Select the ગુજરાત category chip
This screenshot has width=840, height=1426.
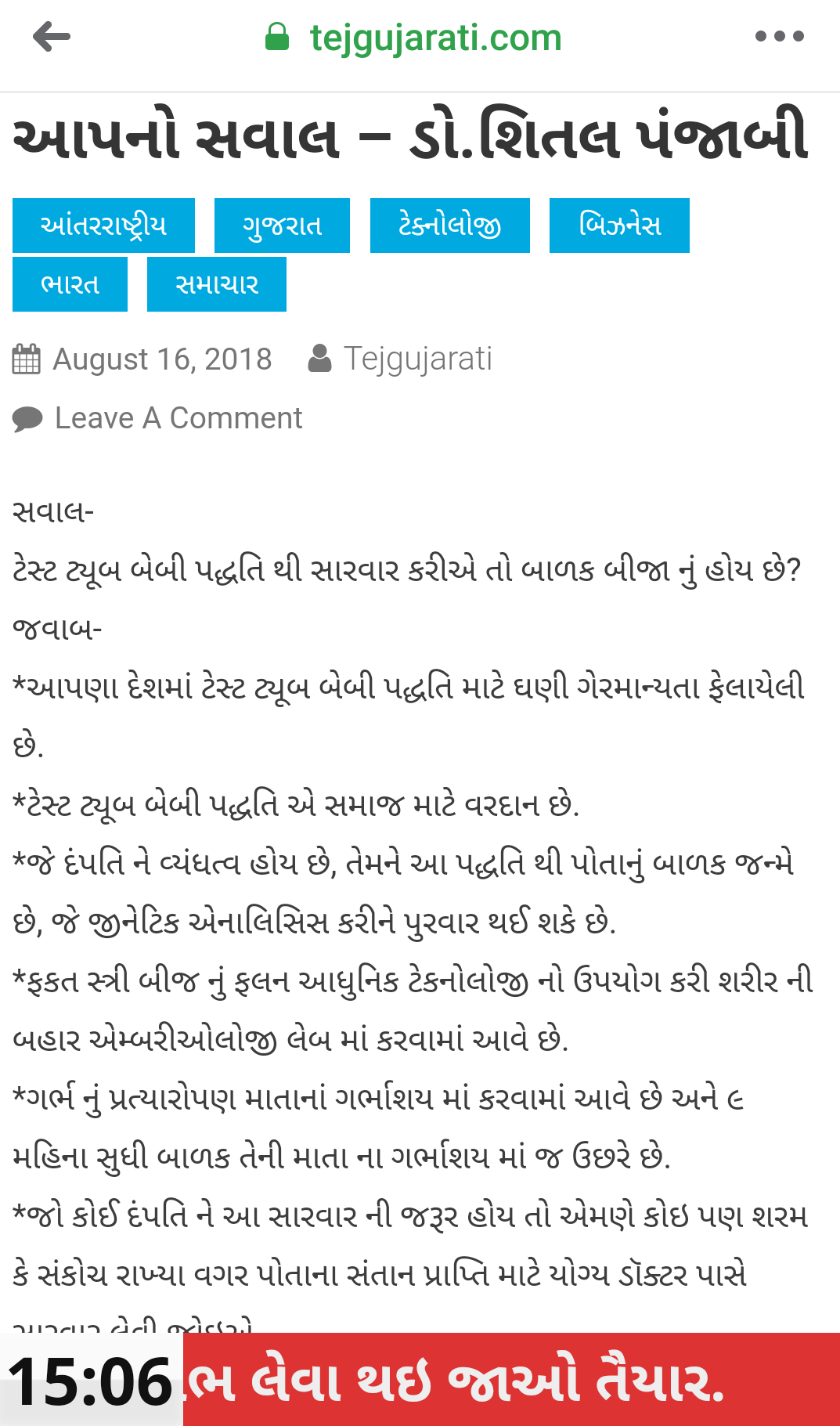282,226
